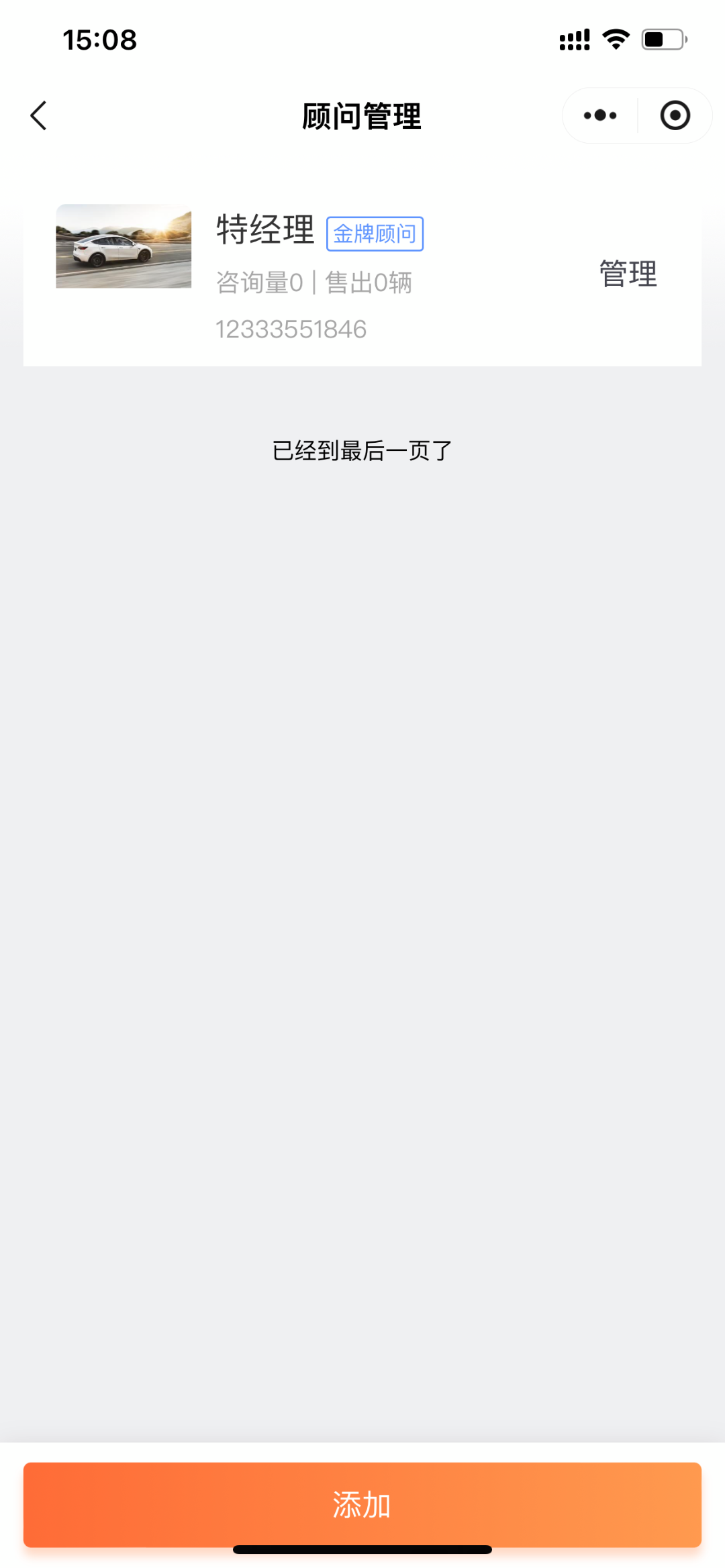The width and height of the screenshot is (725, 1568).
Task: Tap the 管理 option for 特经理
Action: pos(627,274)
